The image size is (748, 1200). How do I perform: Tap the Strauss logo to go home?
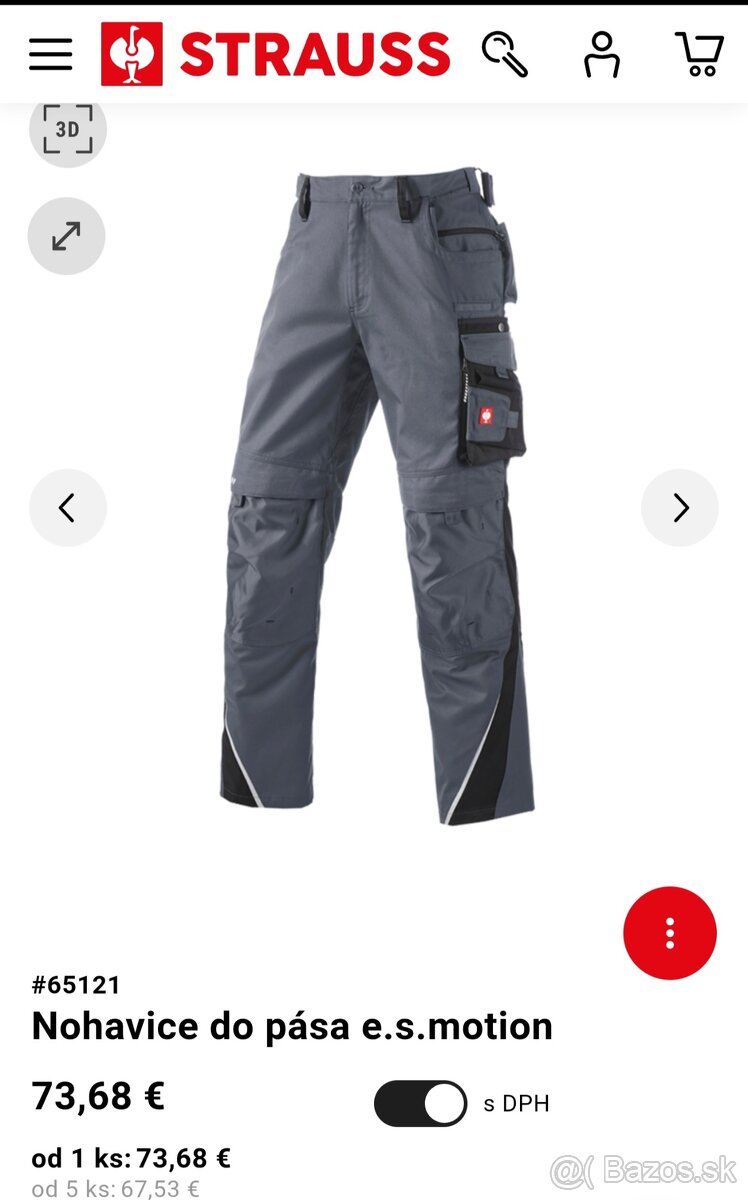276,54
